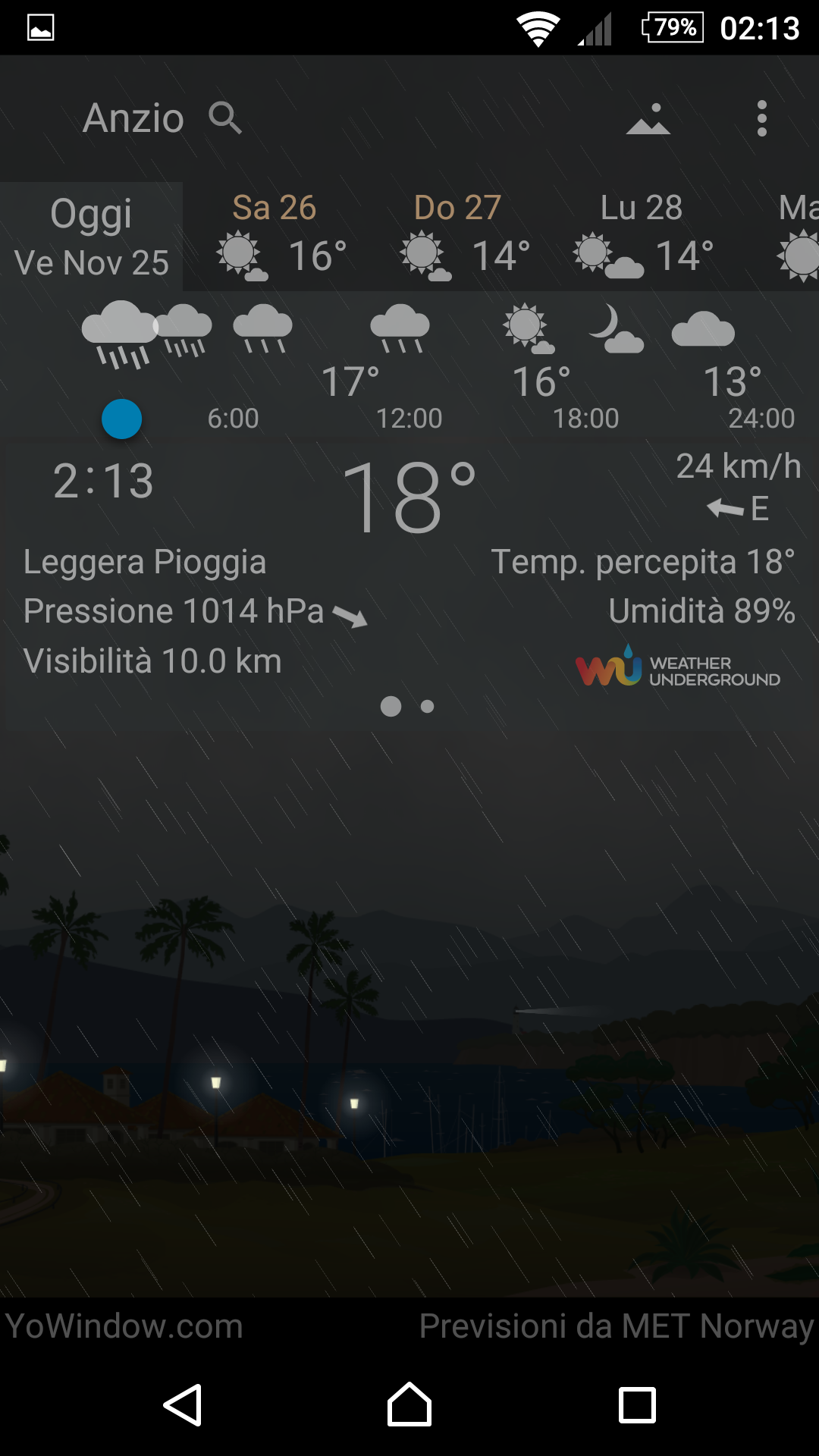Viewport: 819px width, 1456px height.
Task: Open the overflow menu
Action: click(761, 119)
